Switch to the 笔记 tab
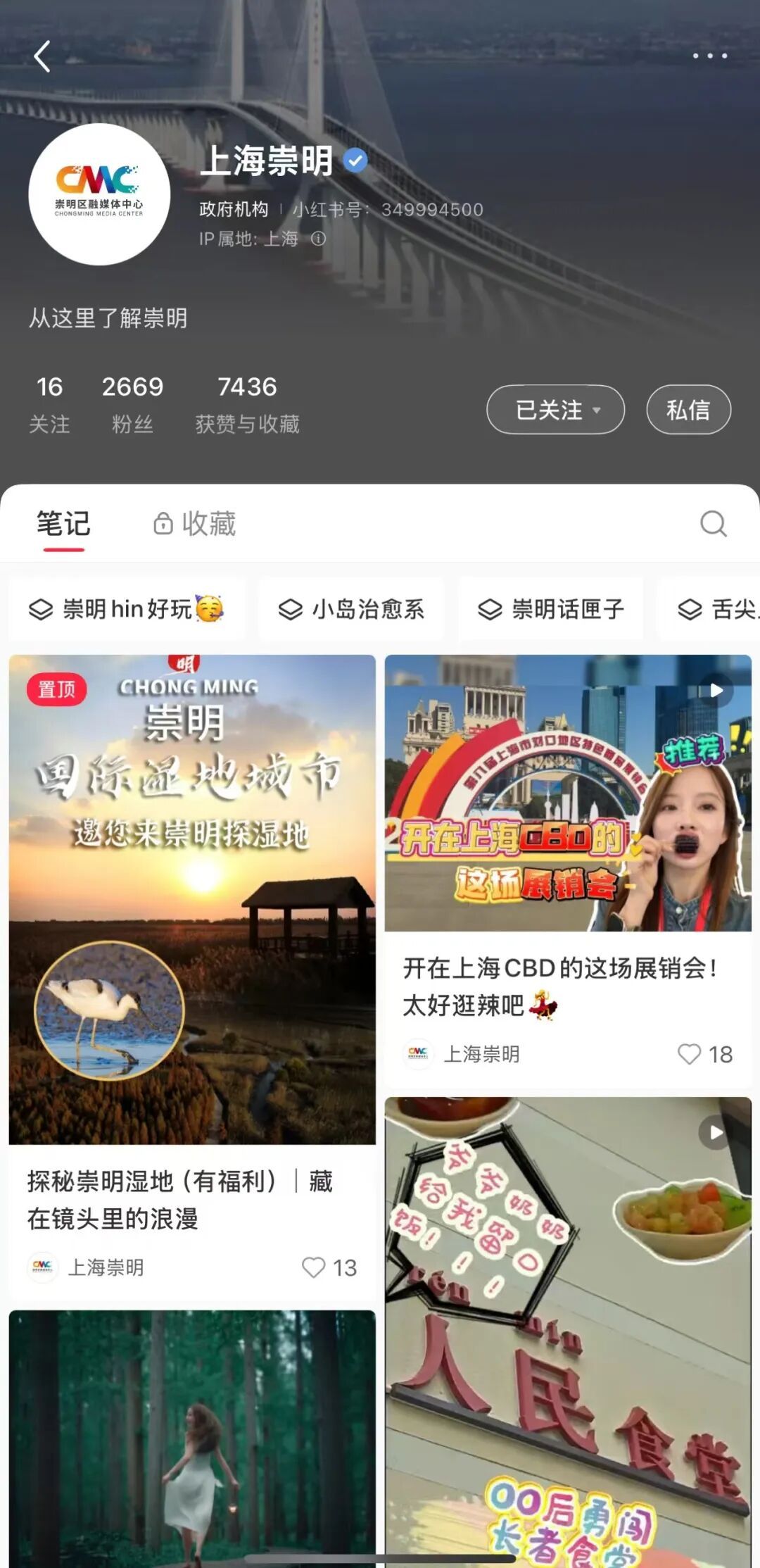The height and width of the screenshot is (1568, 760). pyautogui.click(x=63, y=524)
